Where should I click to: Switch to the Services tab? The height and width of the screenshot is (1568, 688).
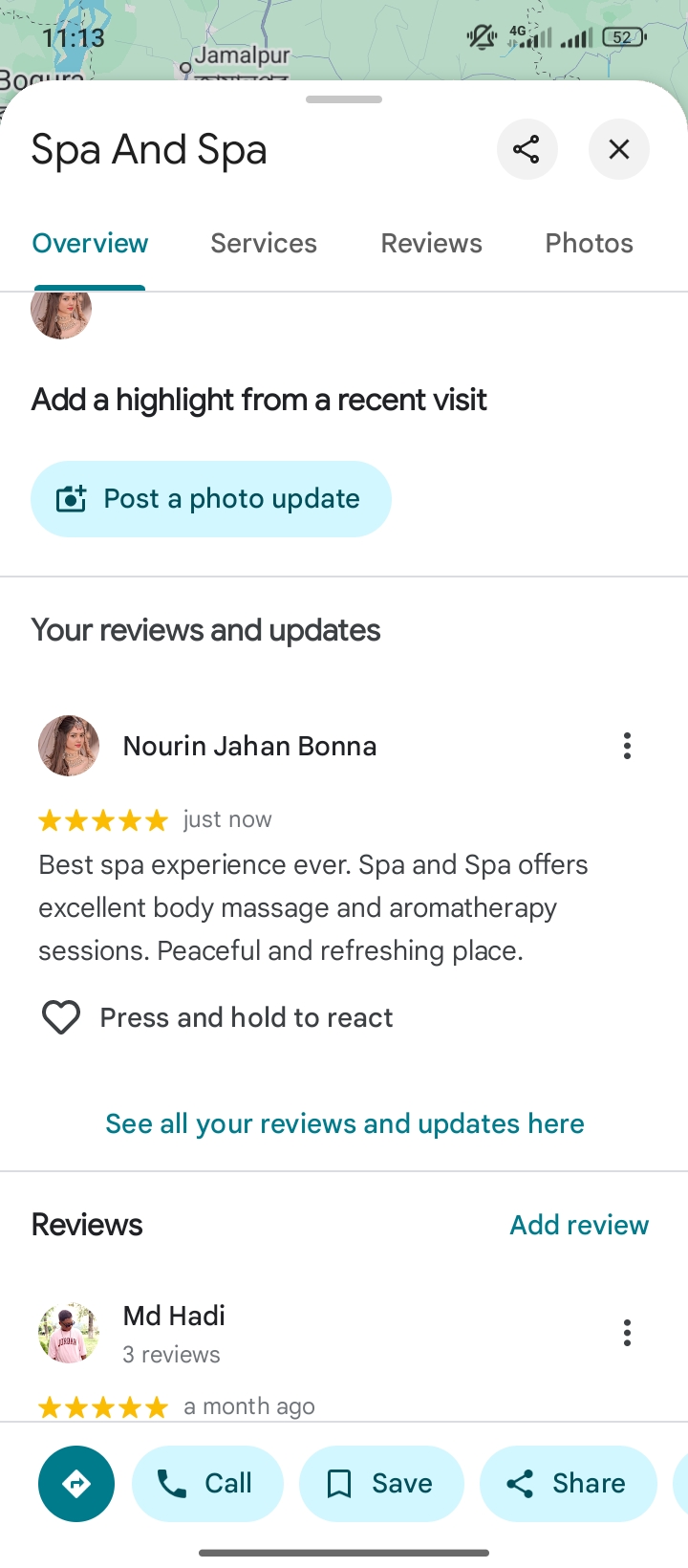point(264,243)
